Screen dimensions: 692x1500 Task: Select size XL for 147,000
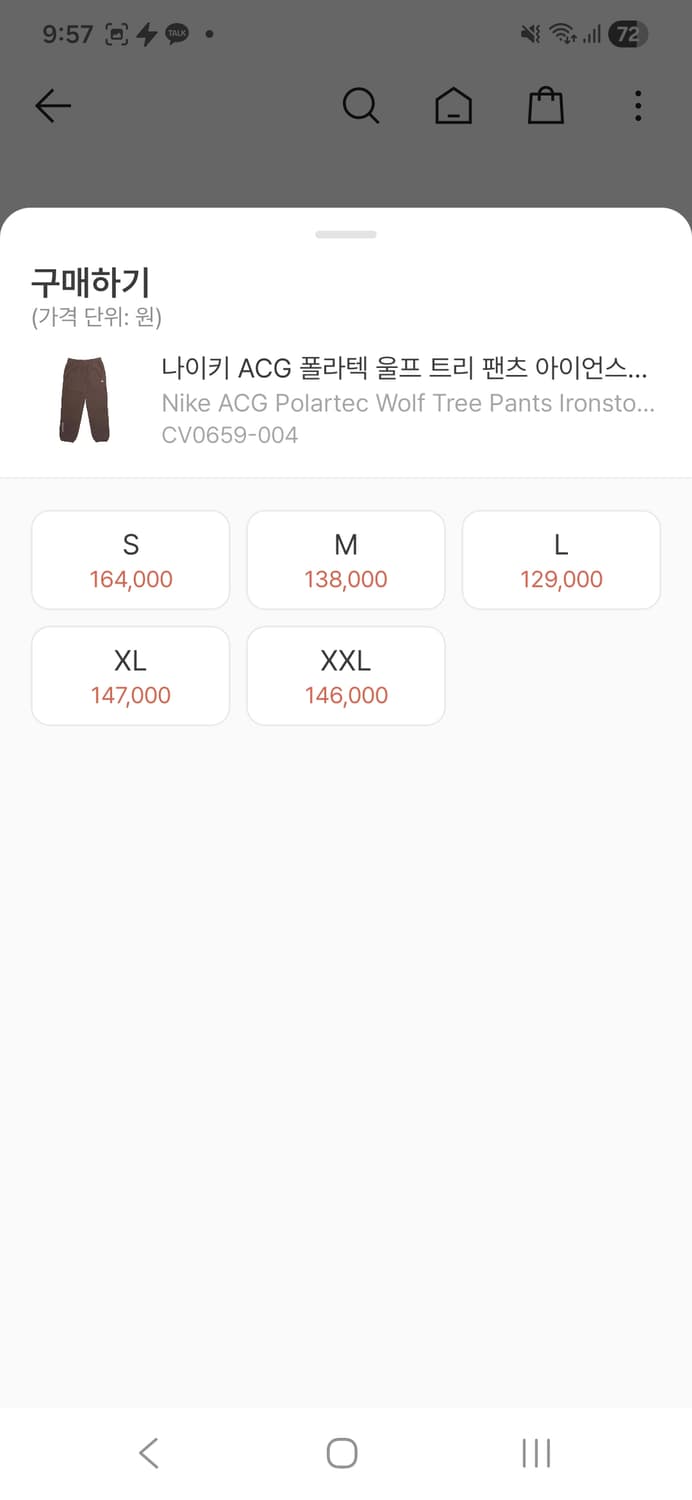pyautogui.click(x=131, y=676)
